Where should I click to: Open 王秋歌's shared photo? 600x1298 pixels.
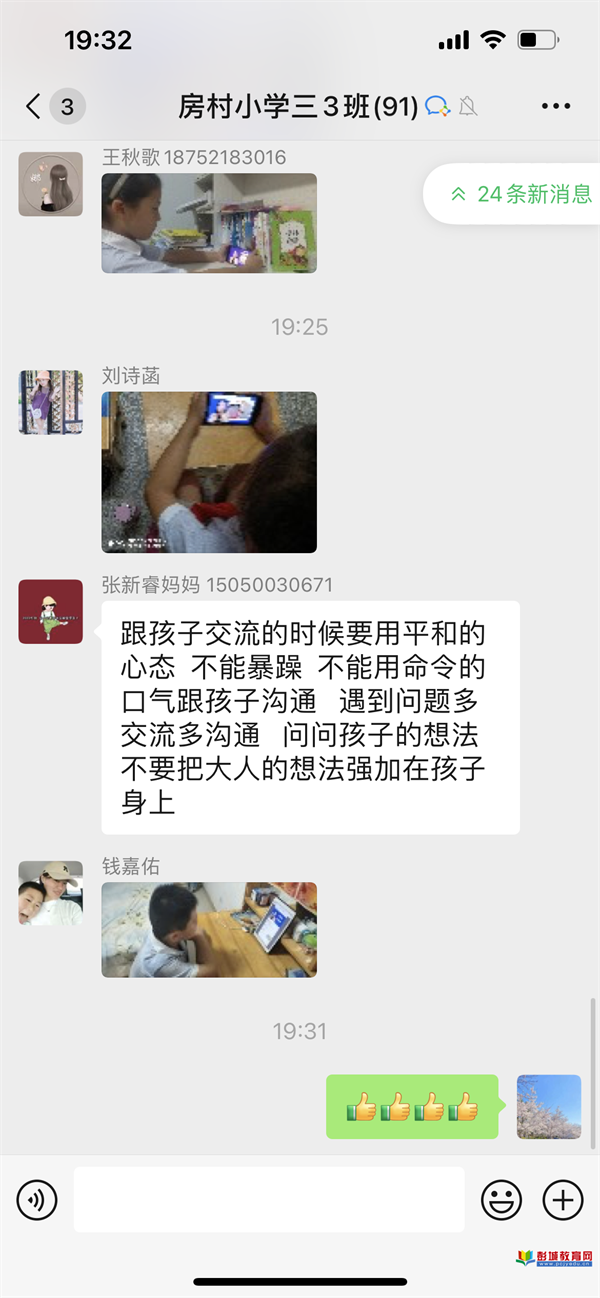(209, 223)
